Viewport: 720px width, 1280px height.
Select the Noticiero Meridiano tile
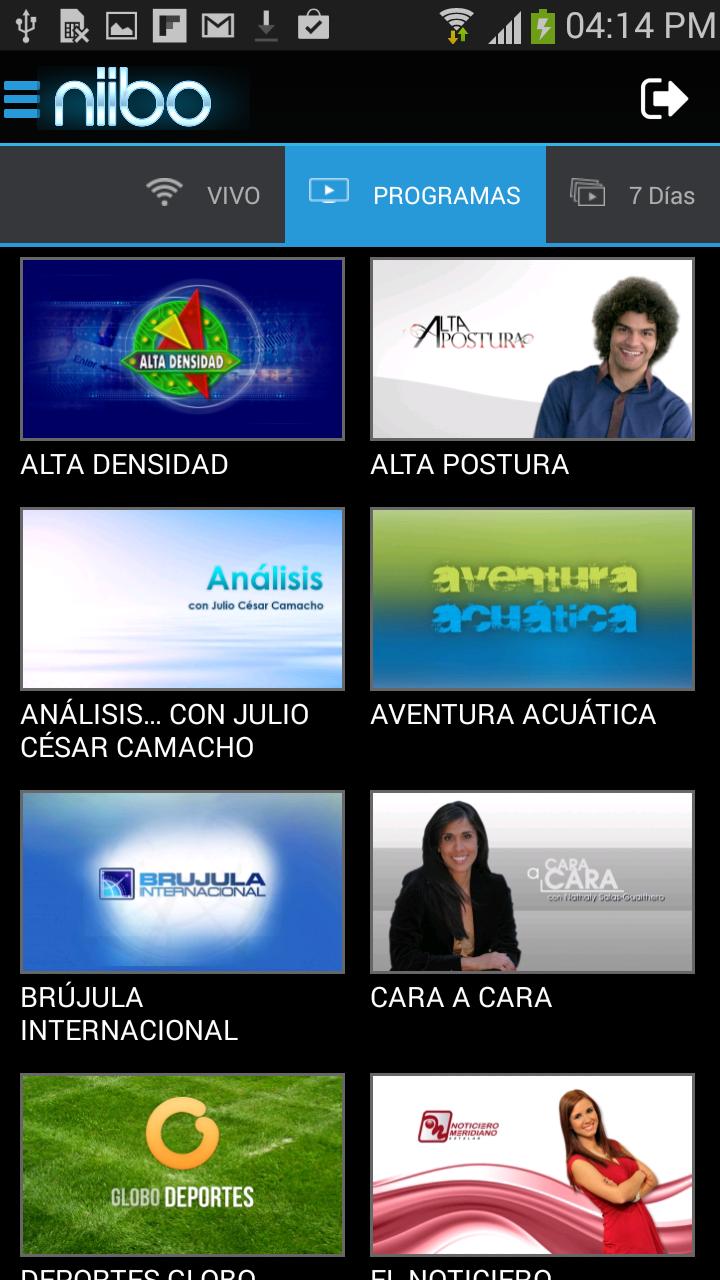point(532,1165)
